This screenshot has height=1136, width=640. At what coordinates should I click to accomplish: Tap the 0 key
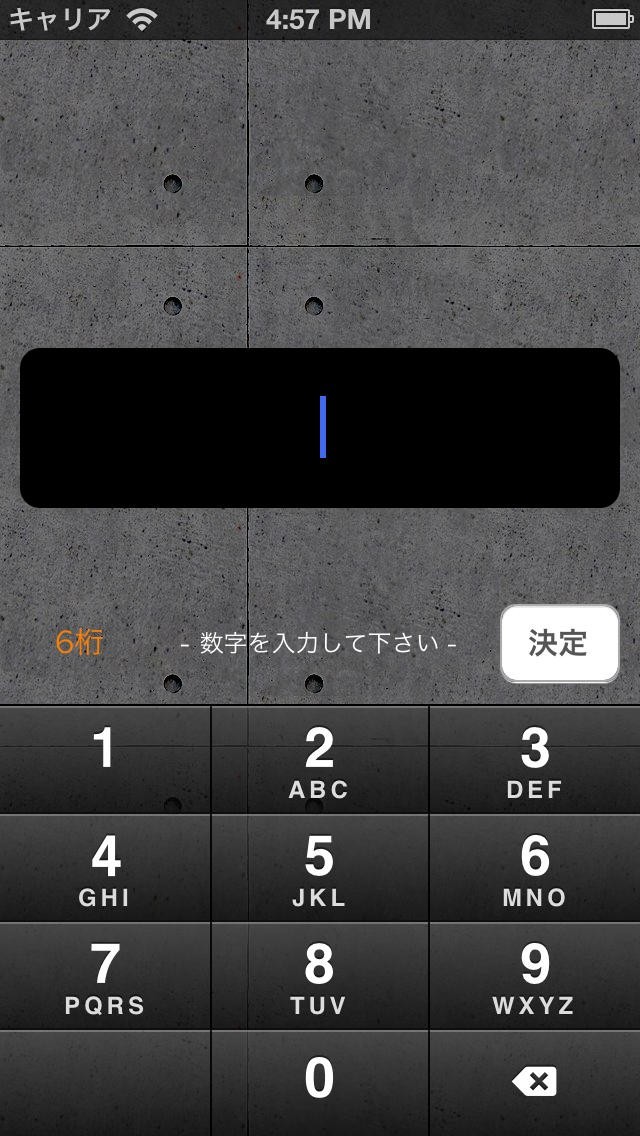coord(320,1083)
